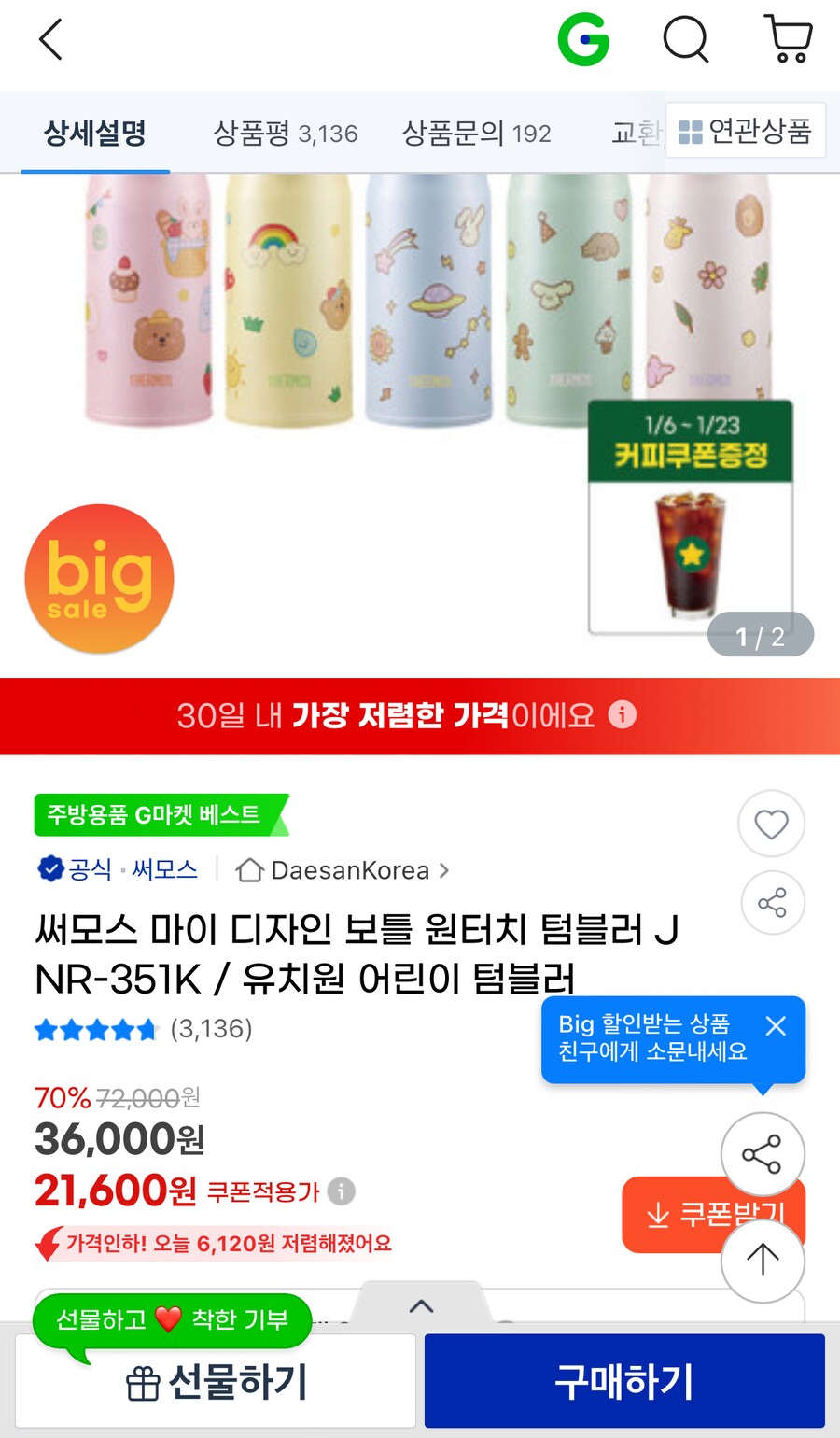Switch to the 상품평 3,136 tab
The height and width of the screenshot is (1438, 840).
[x=286, y=134]
